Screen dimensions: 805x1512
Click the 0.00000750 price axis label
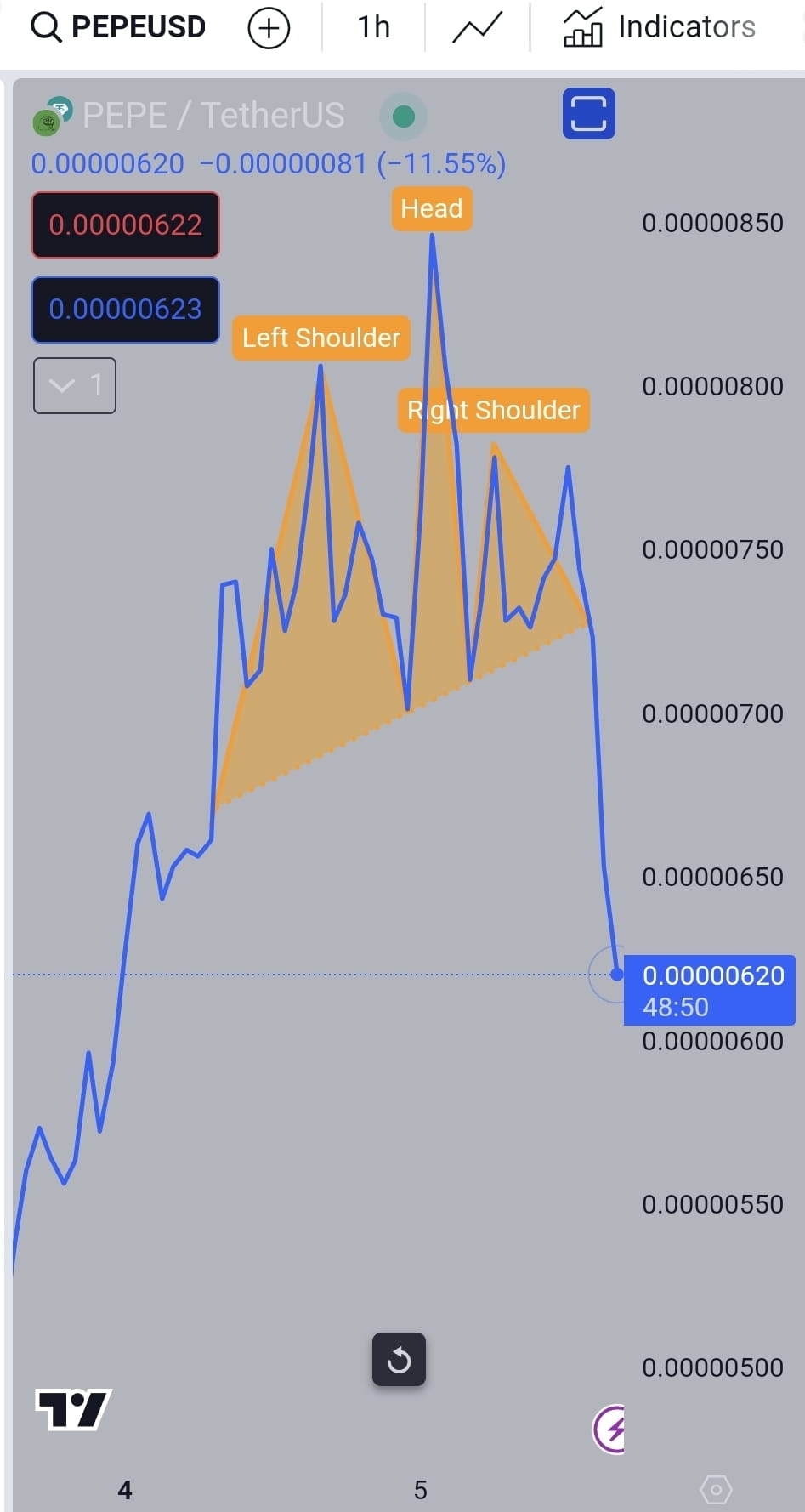click(x=711, y=549)
